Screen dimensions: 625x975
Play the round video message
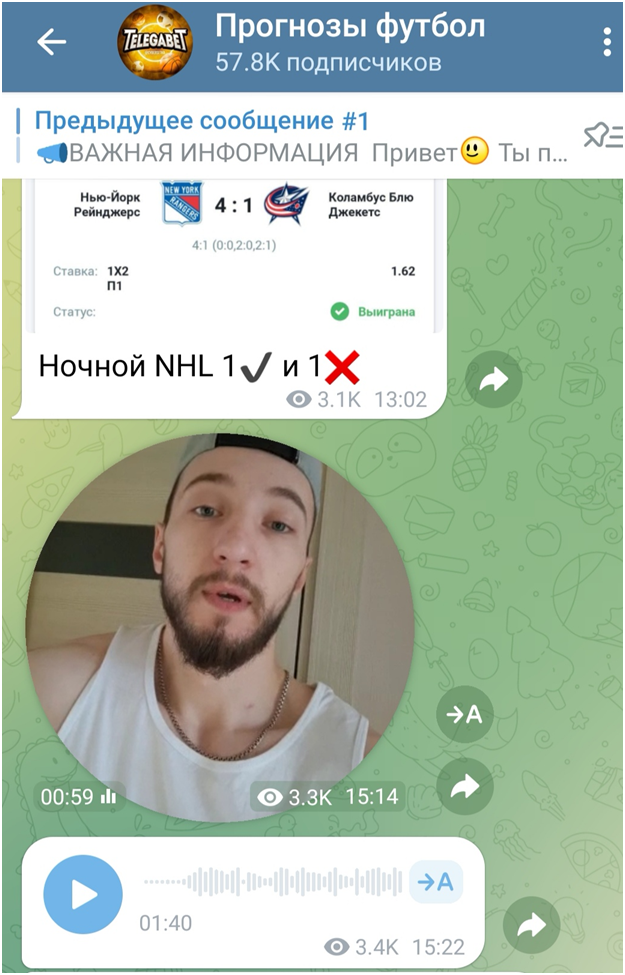220,627
